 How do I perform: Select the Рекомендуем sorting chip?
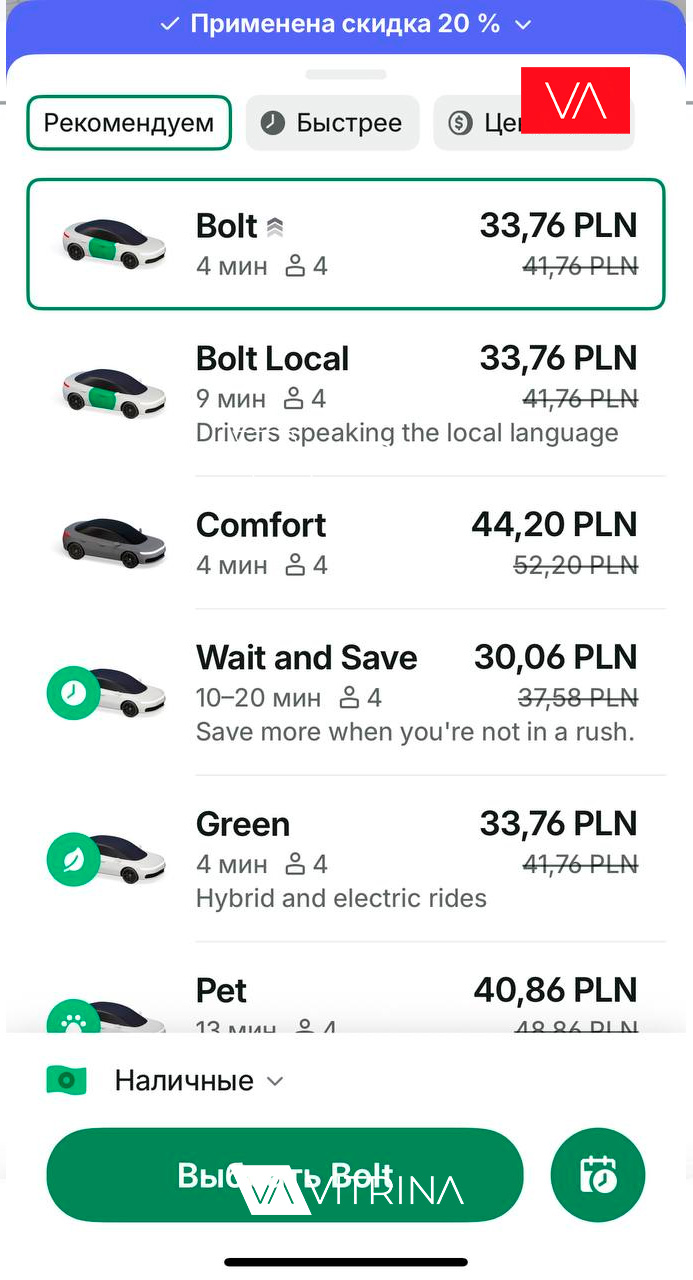[129, 123]
